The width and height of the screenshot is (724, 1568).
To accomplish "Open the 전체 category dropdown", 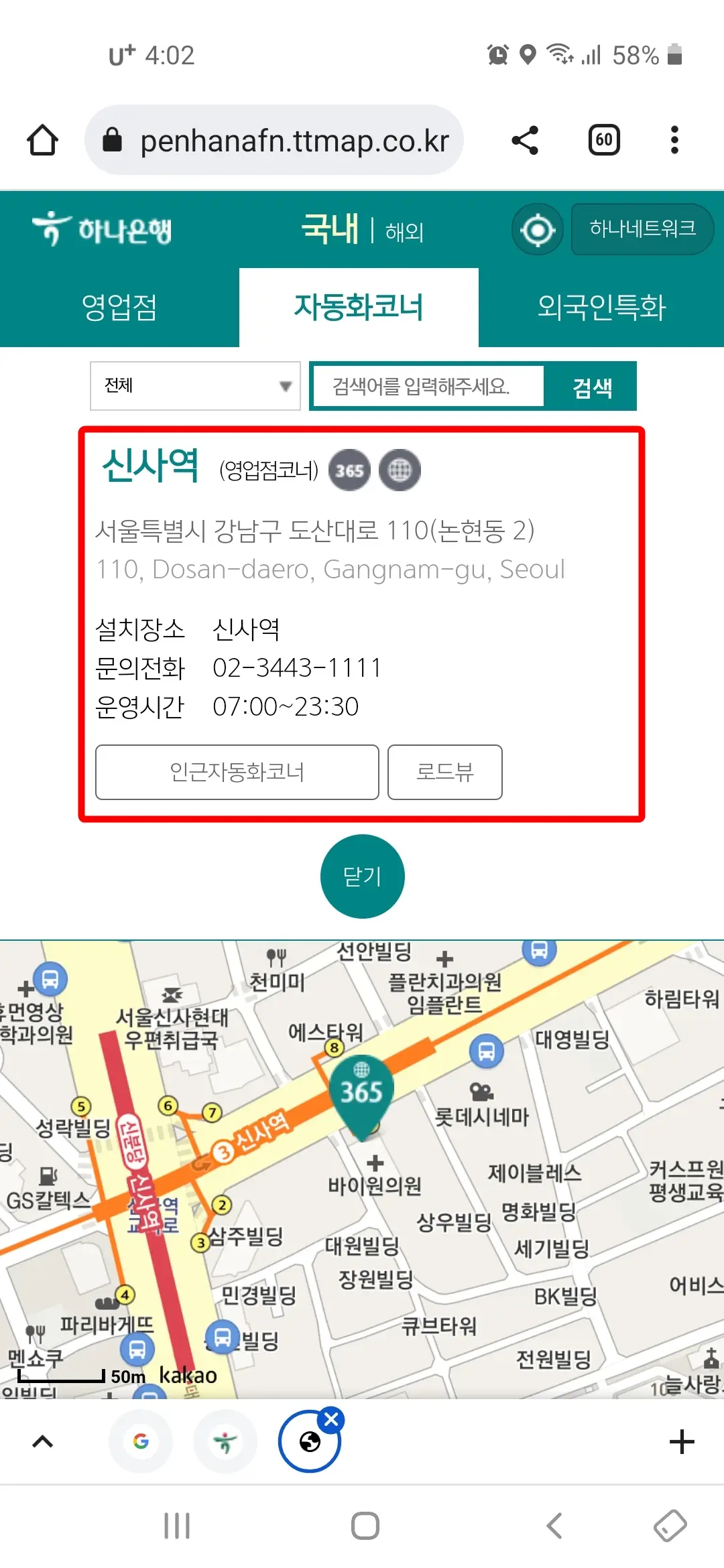I will click(194, 385).
